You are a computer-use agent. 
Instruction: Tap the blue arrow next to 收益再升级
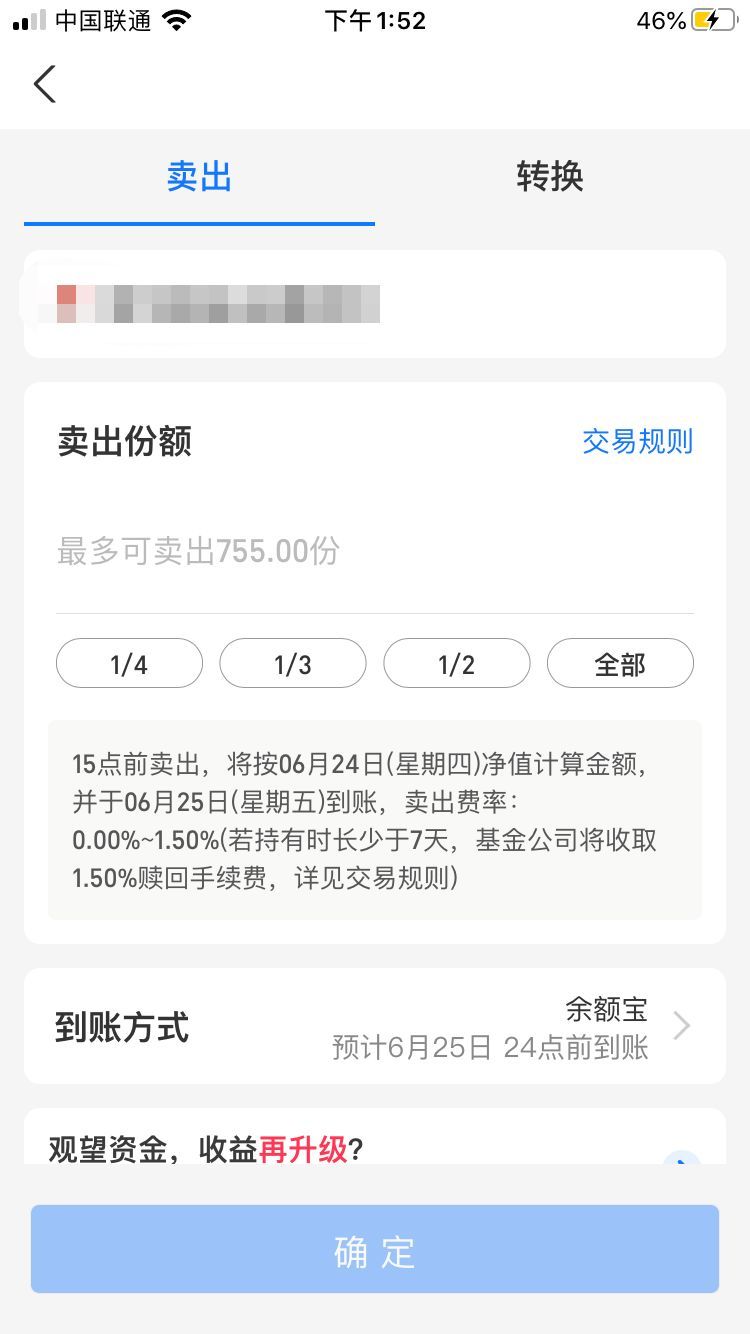click(x=681, y=1162)
